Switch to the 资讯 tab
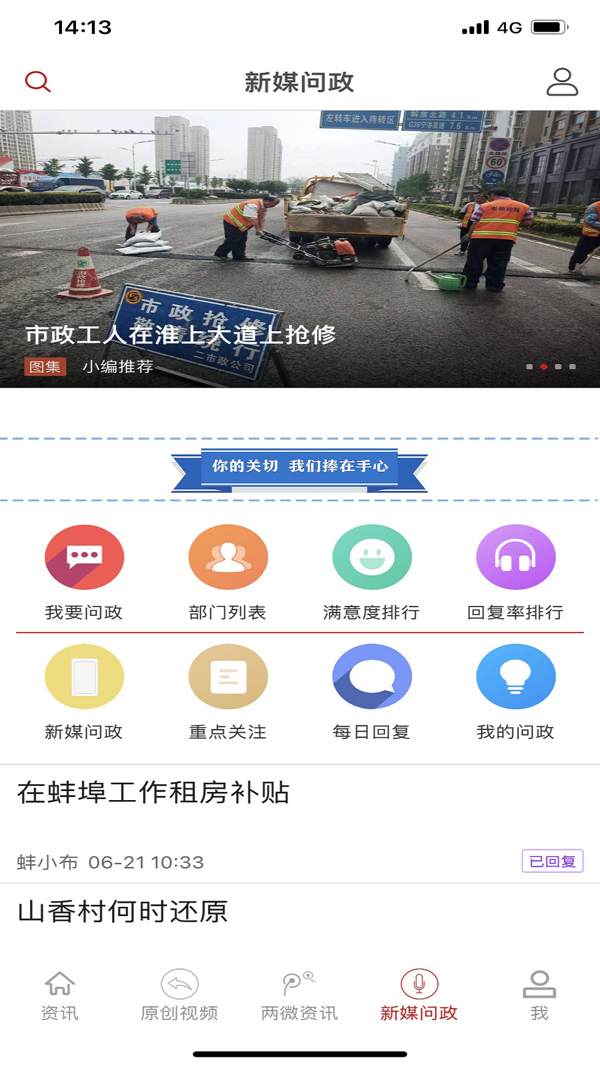This screenshot has width=600, height=1067. [x=60, y=996]
